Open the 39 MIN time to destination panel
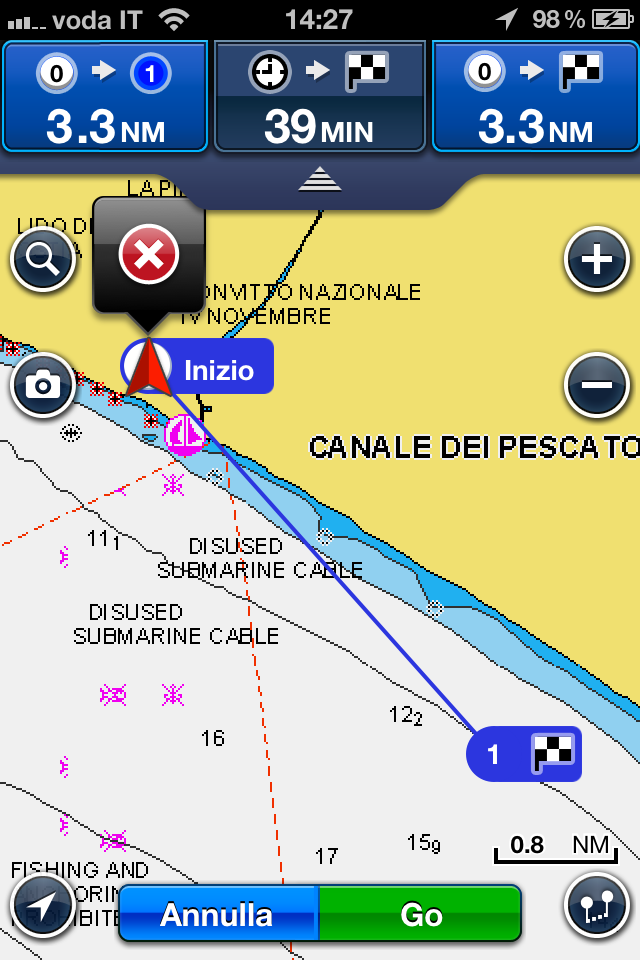 click(x=319, y=97)
